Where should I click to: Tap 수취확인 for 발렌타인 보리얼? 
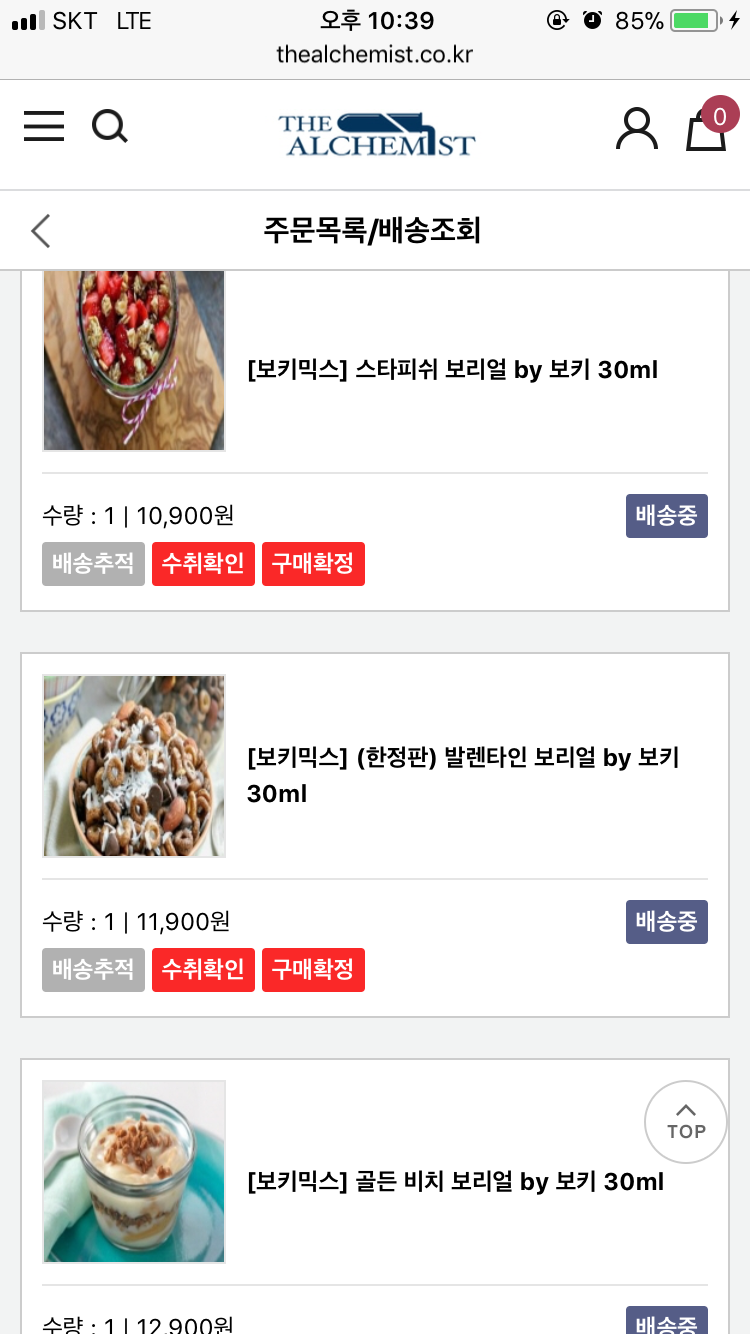[203, 970]
